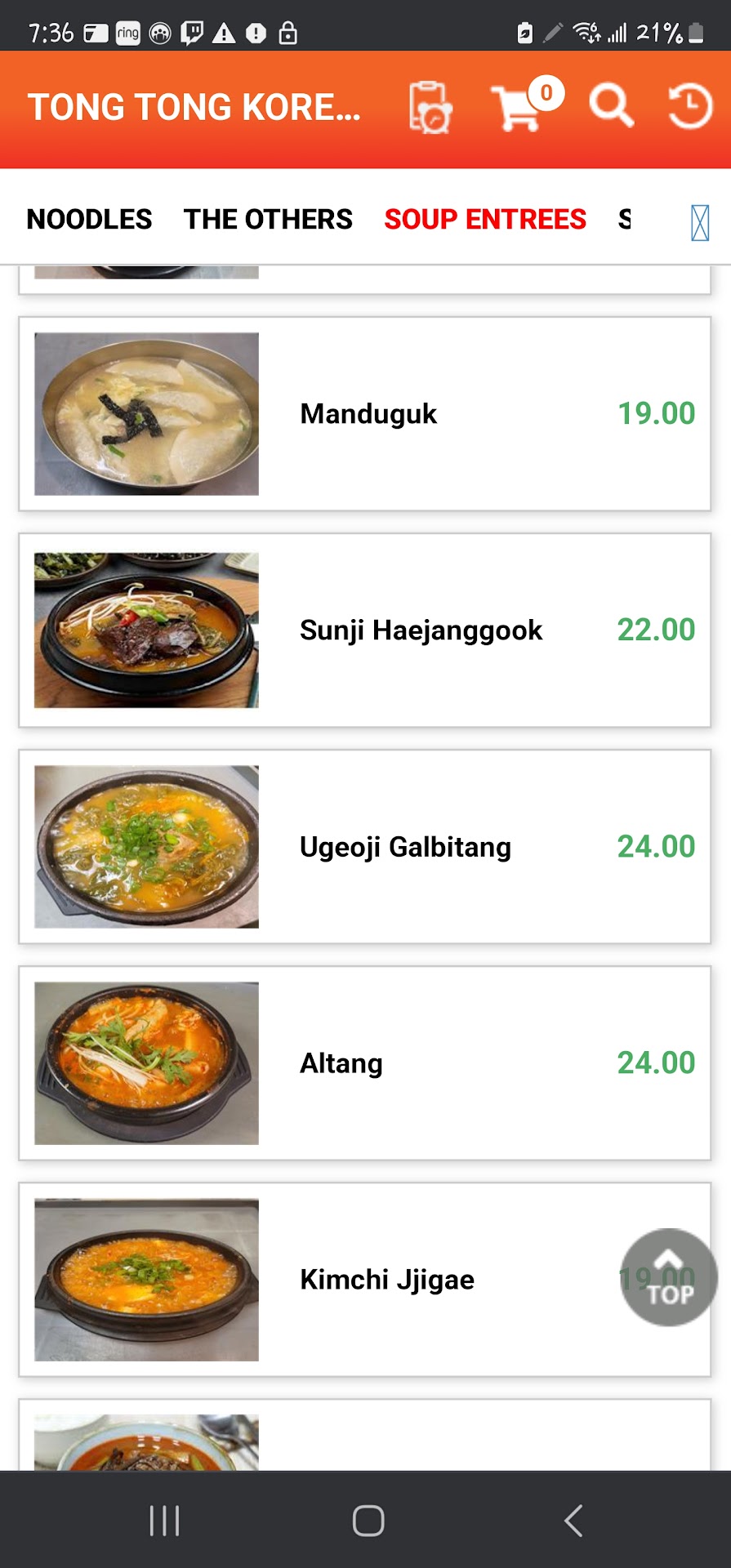Viewport: 731px width, 1568px height.
Task: Open the menu search
Action: tap(611, 106)
